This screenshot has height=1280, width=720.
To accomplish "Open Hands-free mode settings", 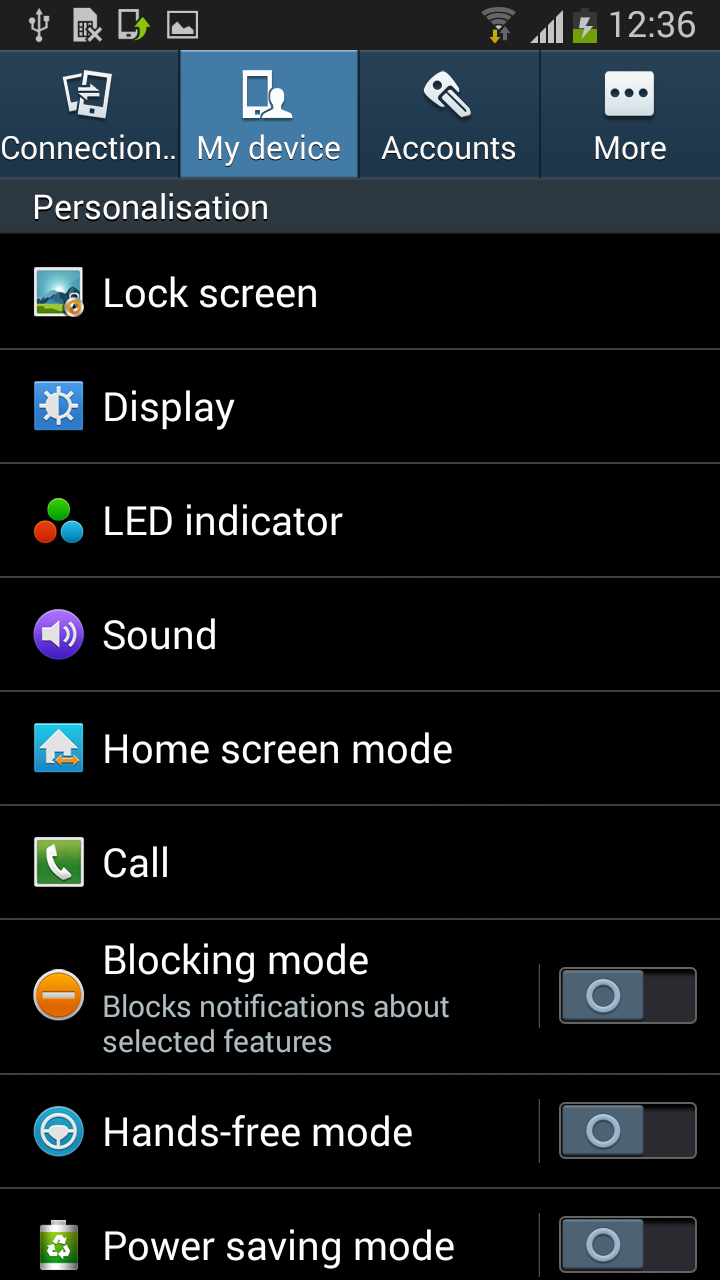I will coord(270,1132).
